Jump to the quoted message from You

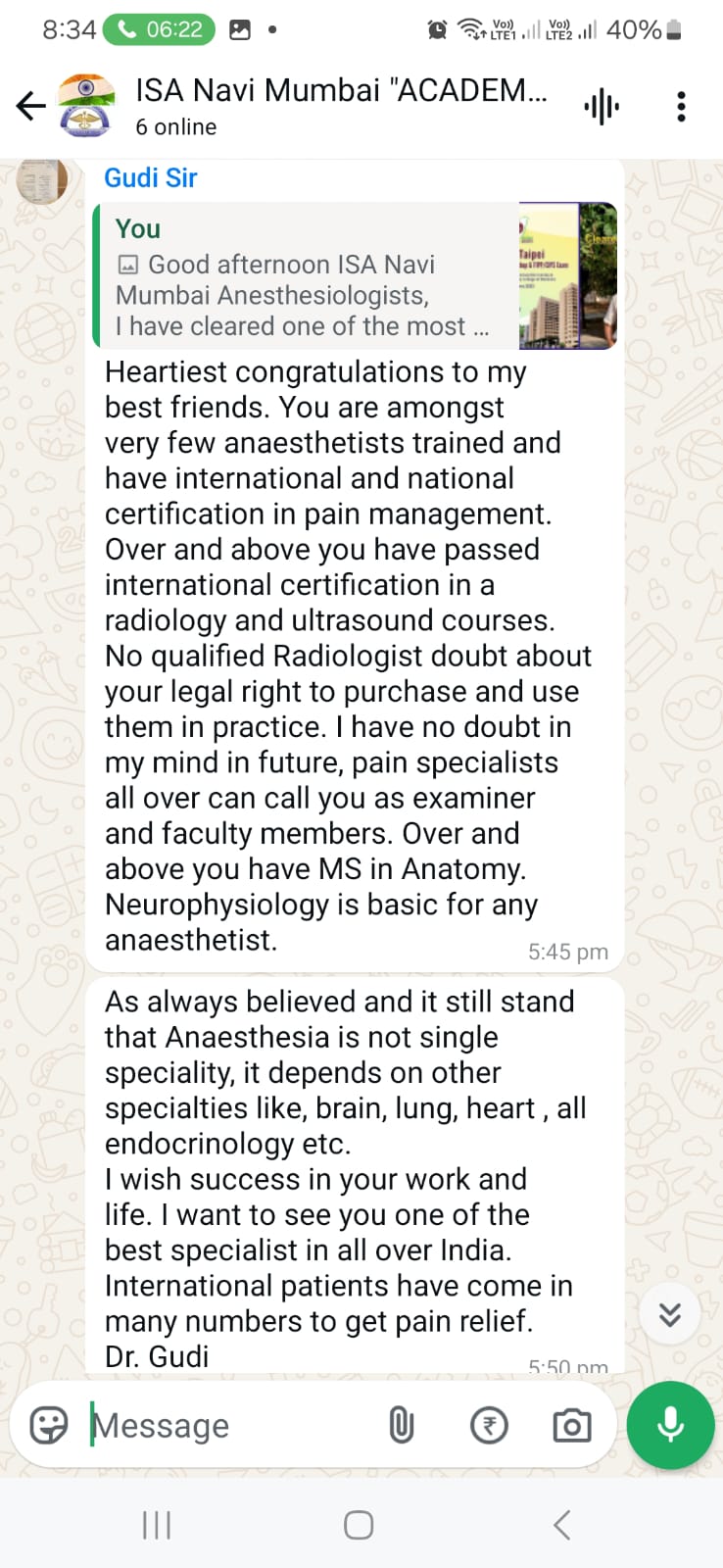[x=355, y=275]
